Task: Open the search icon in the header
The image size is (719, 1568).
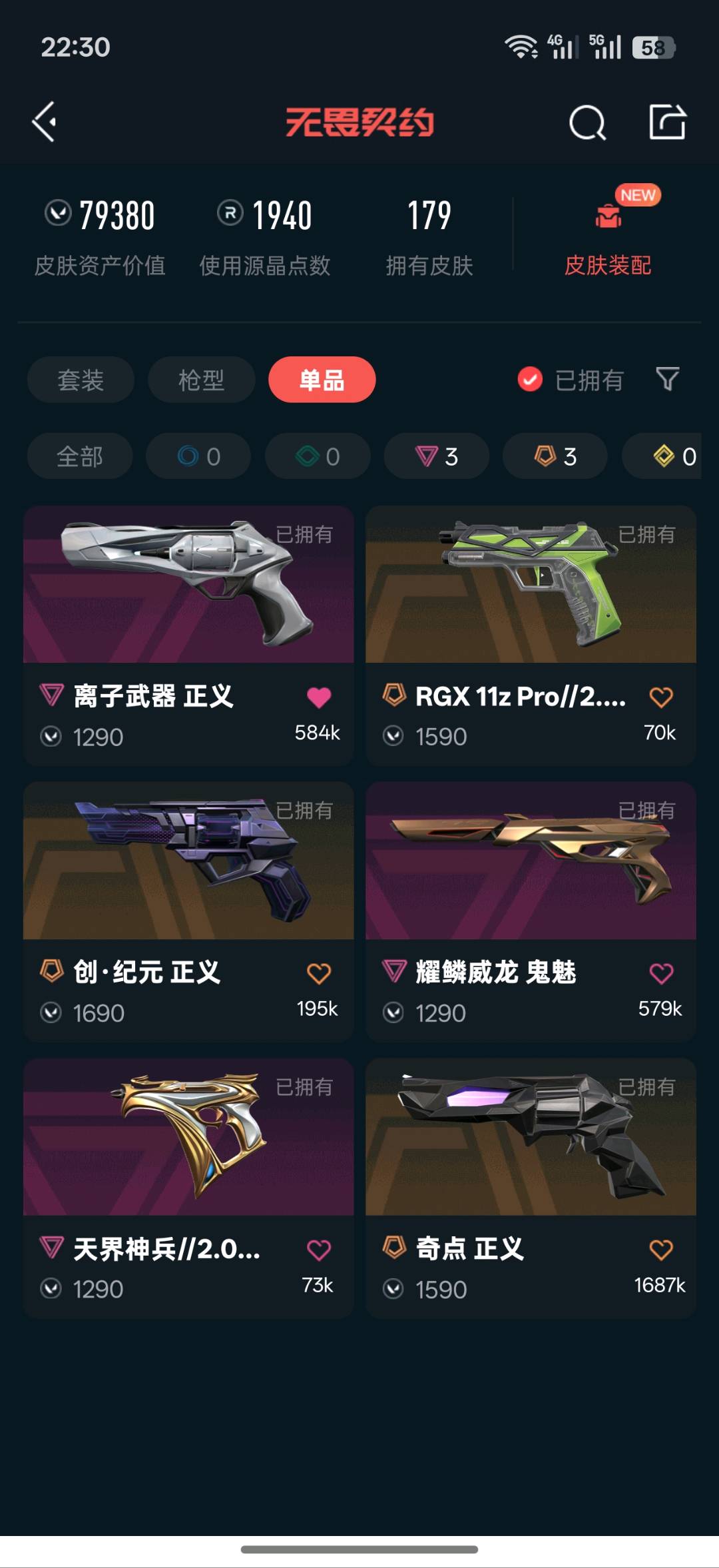Action: [587, 123]
